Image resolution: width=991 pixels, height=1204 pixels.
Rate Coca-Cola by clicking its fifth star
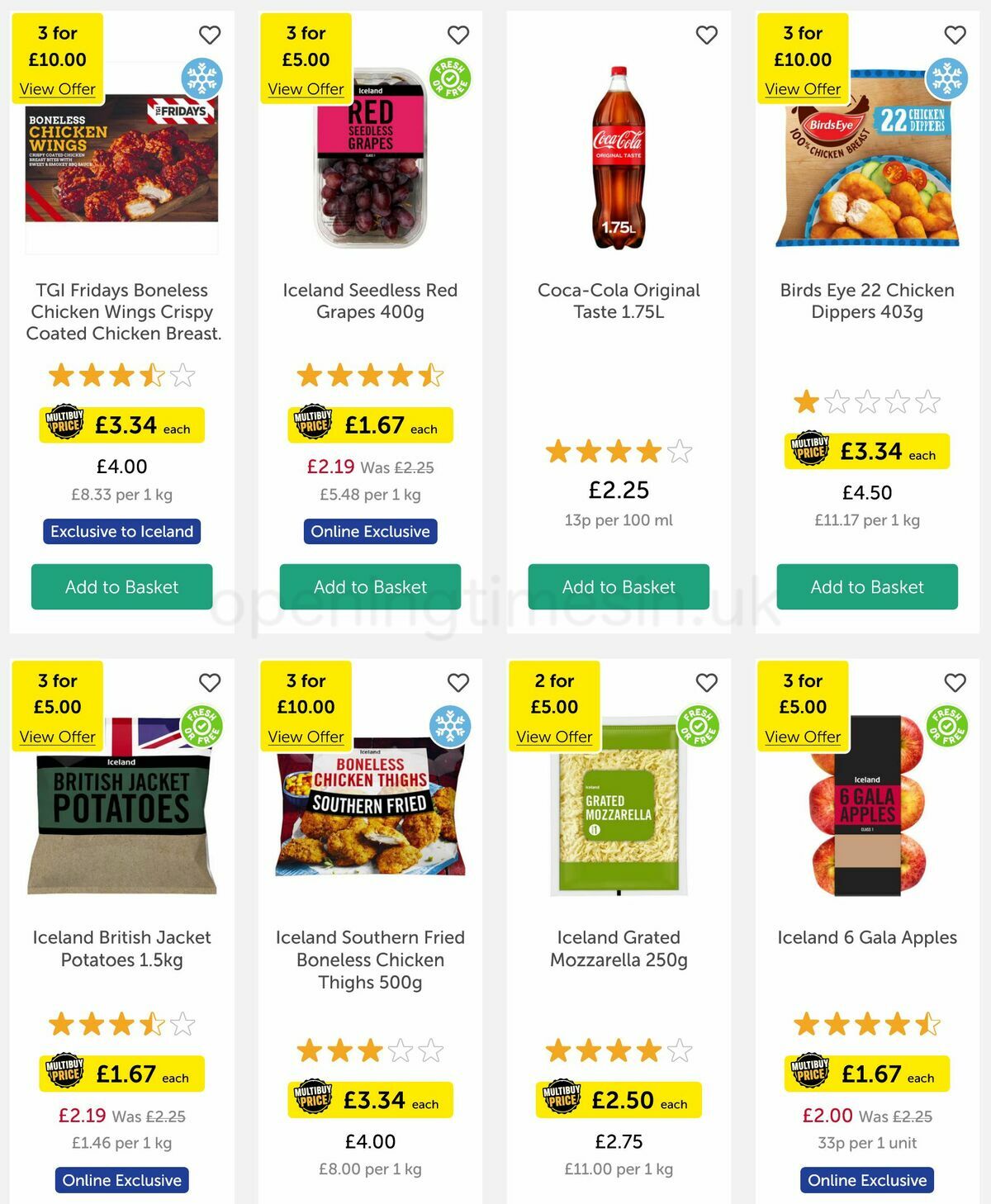(678, 453)
